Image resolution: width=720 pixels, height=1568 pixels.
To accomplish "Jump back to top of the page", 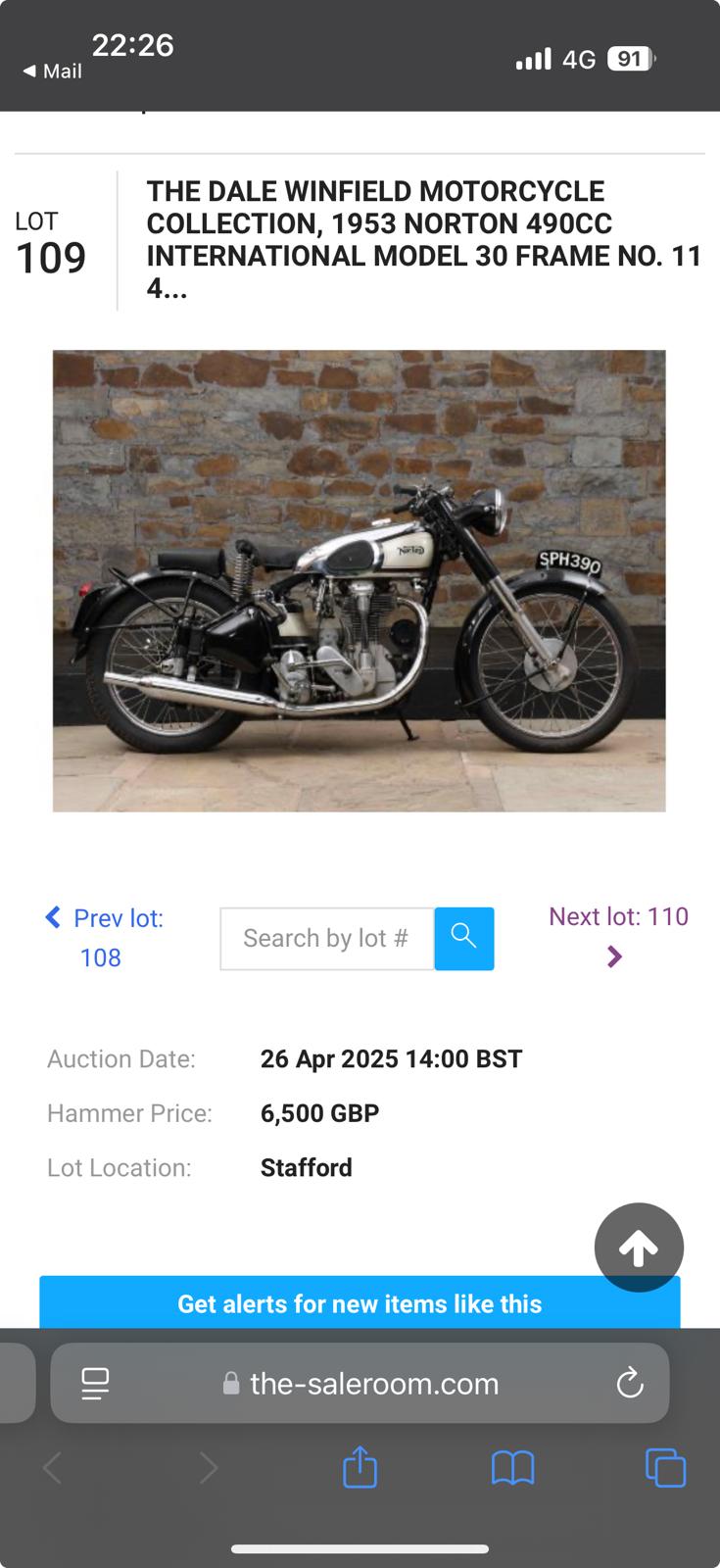I will tap(639, 1247).
